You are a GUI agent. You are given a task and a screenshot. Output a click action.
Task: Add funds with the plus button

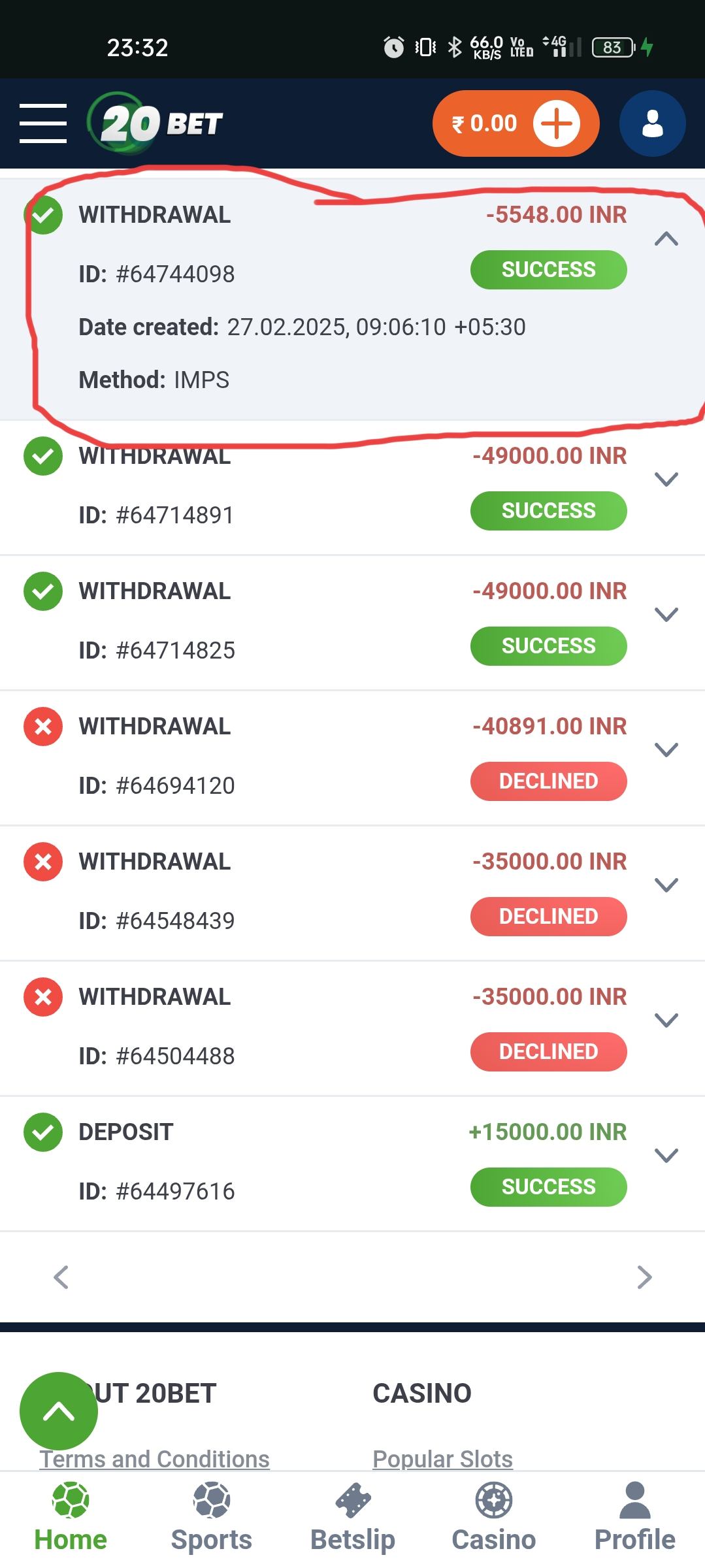click(x=557, y=123)
